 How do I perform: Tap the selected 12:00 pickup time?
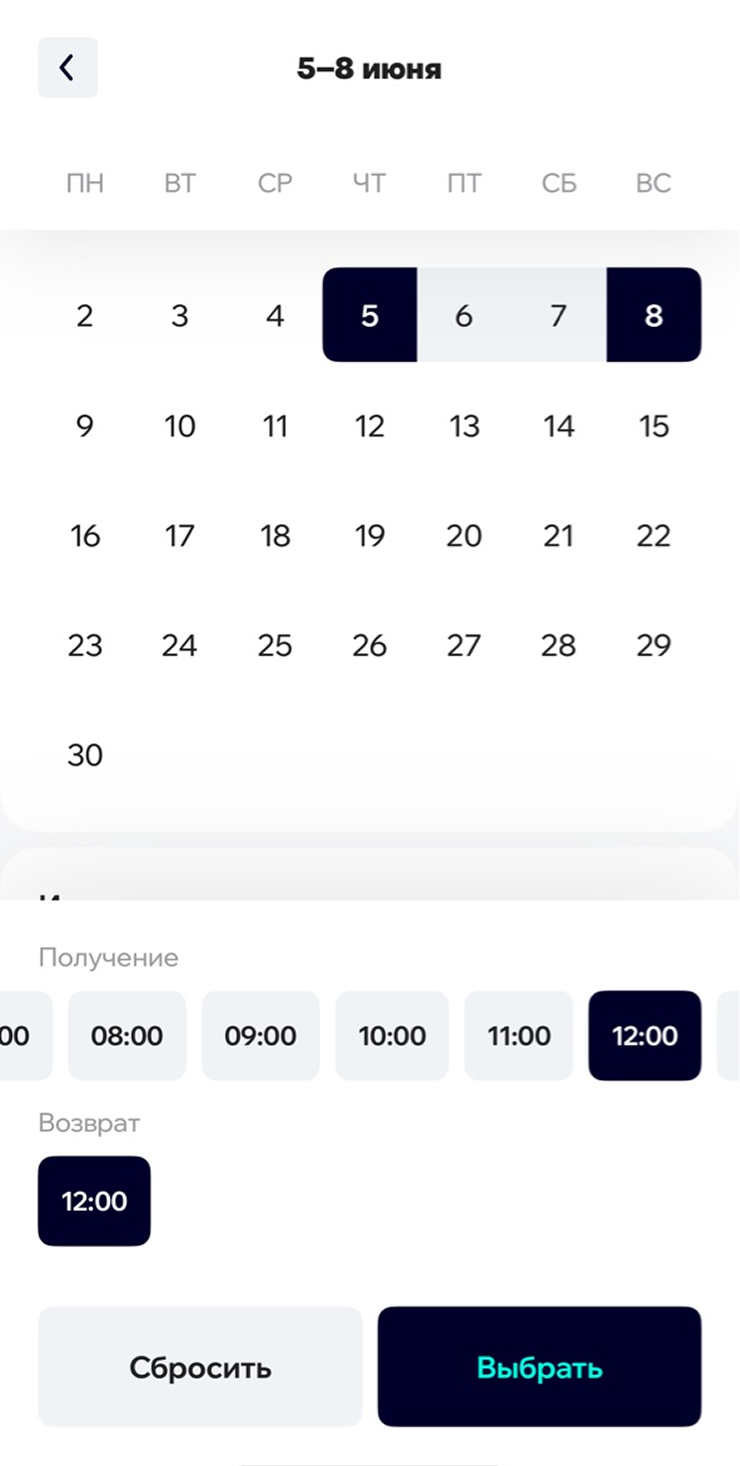(645, 1036)
